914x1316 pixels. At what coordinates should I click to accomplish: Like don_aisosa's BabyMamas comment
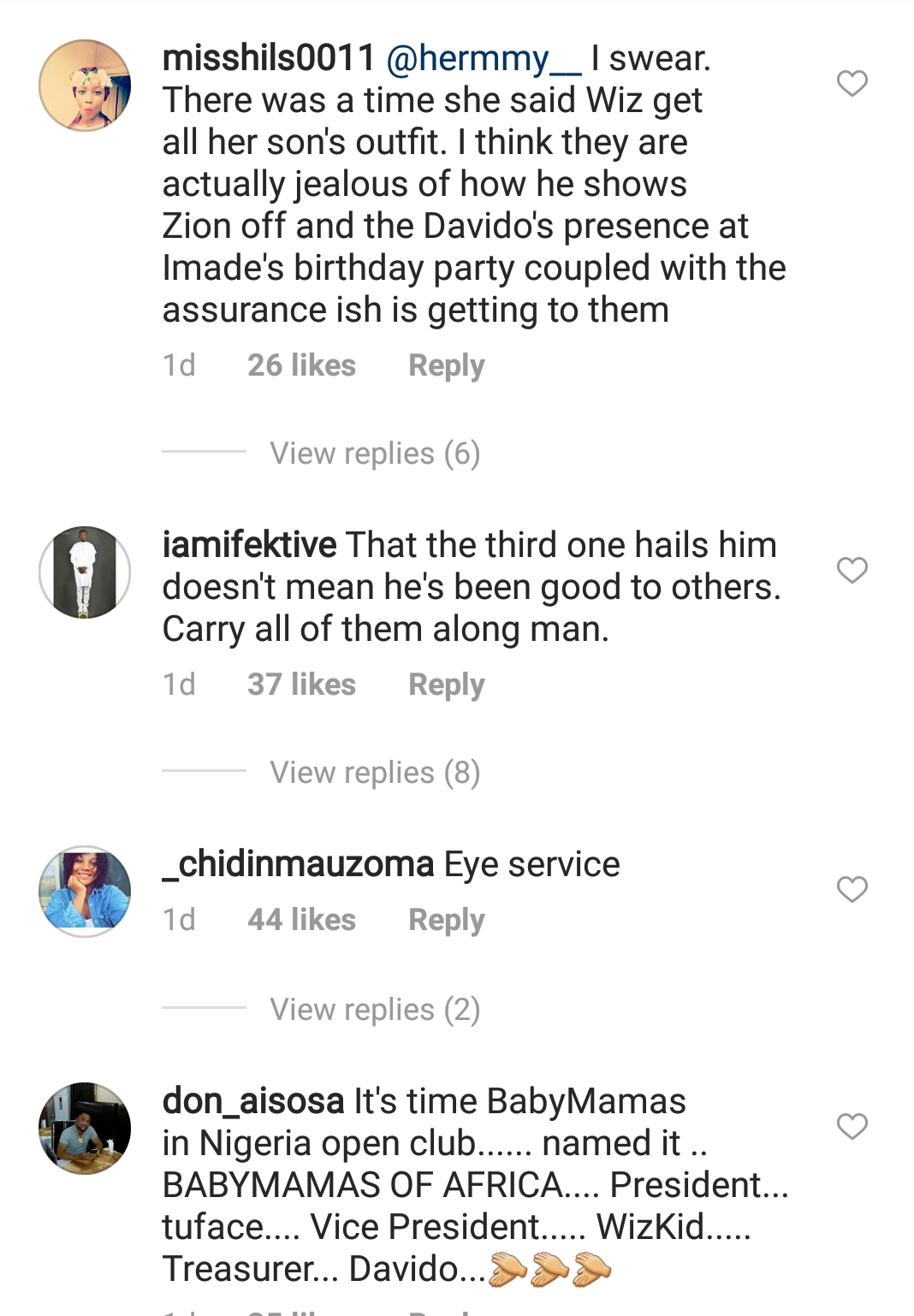tap(852, 1126)
